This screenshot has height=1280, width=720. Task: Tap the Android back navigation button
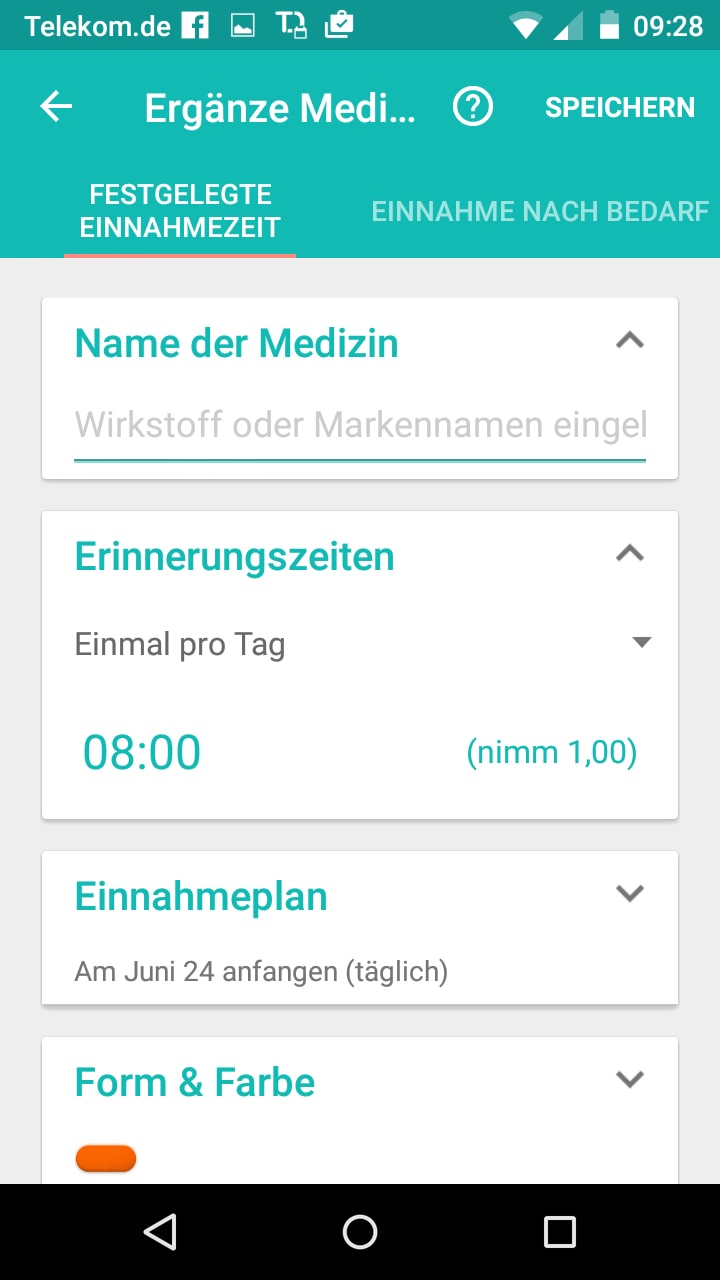160,1232
